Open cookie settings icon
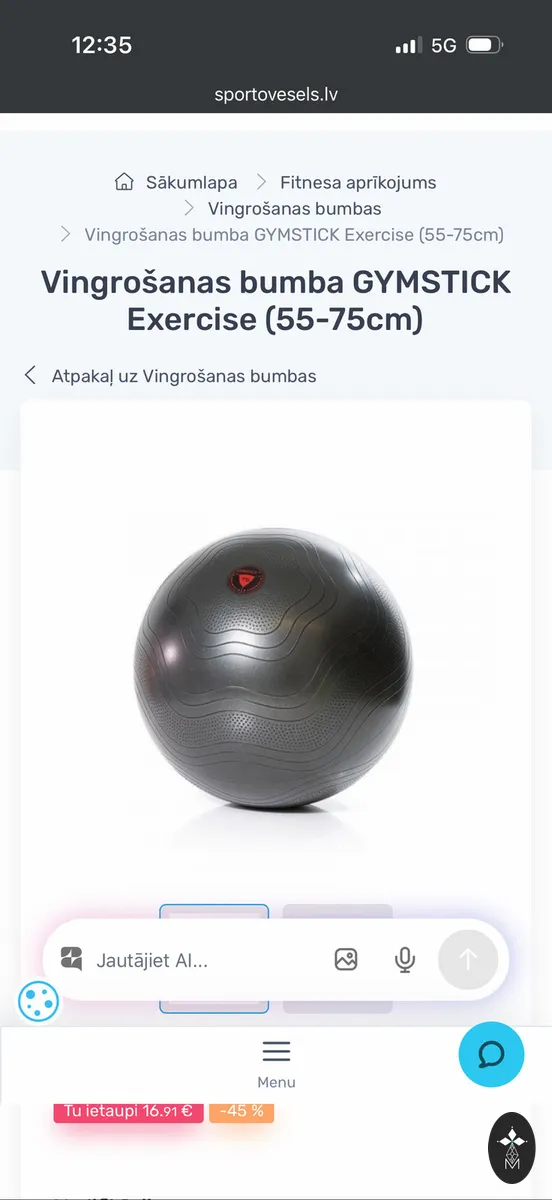Viewport: 552px width, 1200px height. [39, 1000]
